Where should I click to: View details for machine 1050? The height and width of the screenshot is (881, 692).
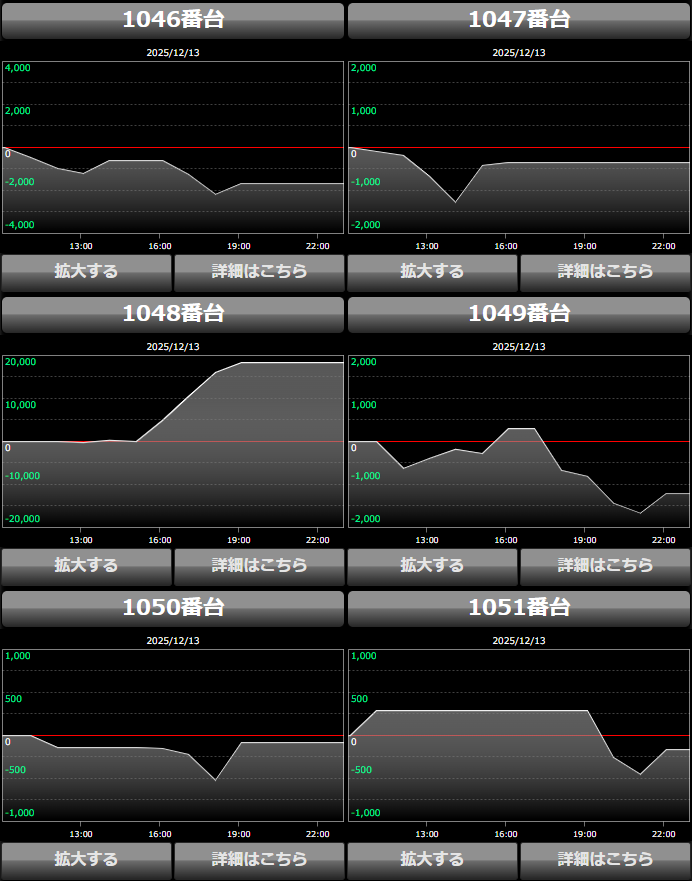coord(259,860)
